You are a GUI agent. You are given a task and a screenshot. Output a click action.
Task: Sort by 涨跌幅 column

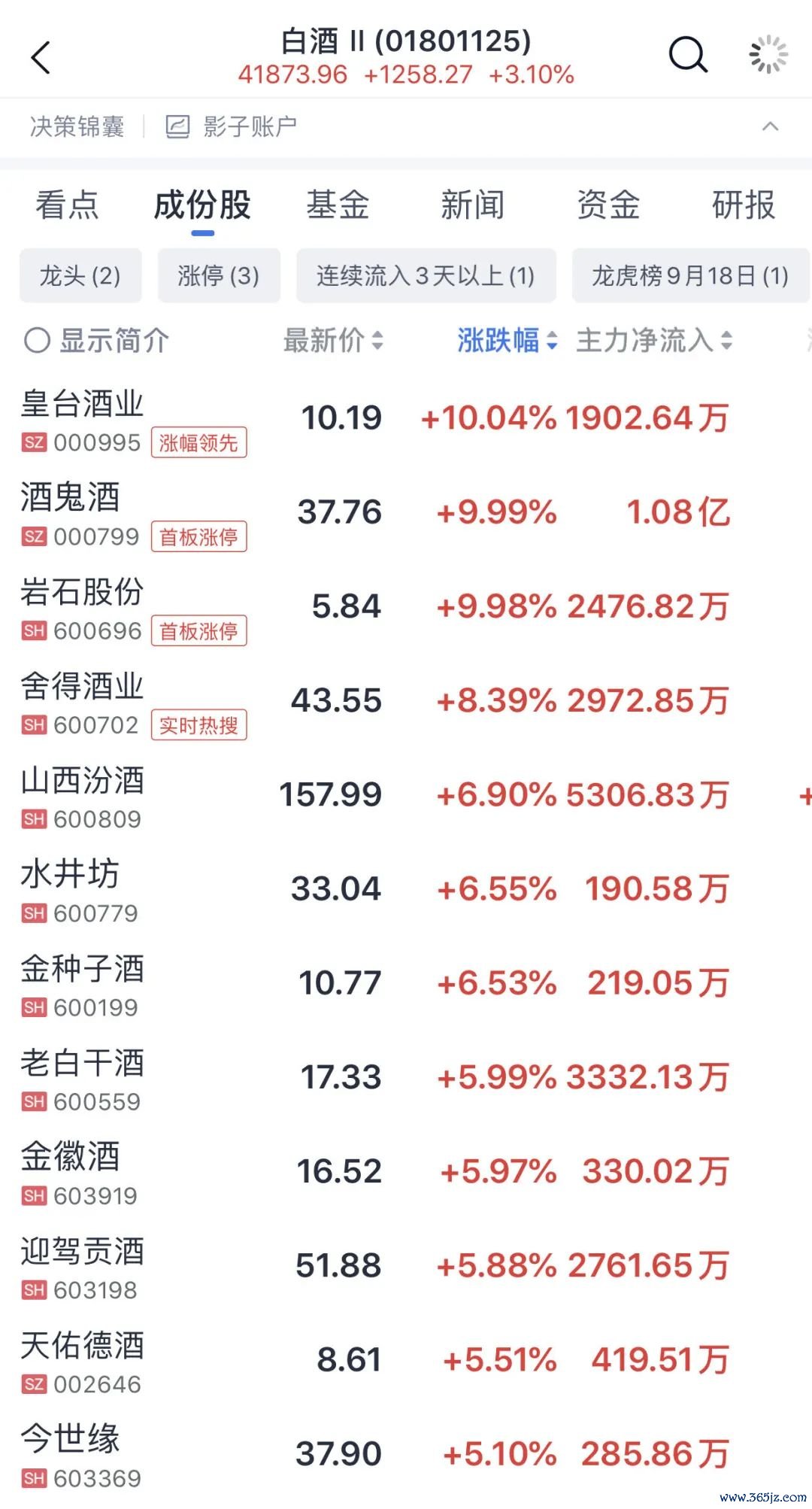(x=507, y=341)
